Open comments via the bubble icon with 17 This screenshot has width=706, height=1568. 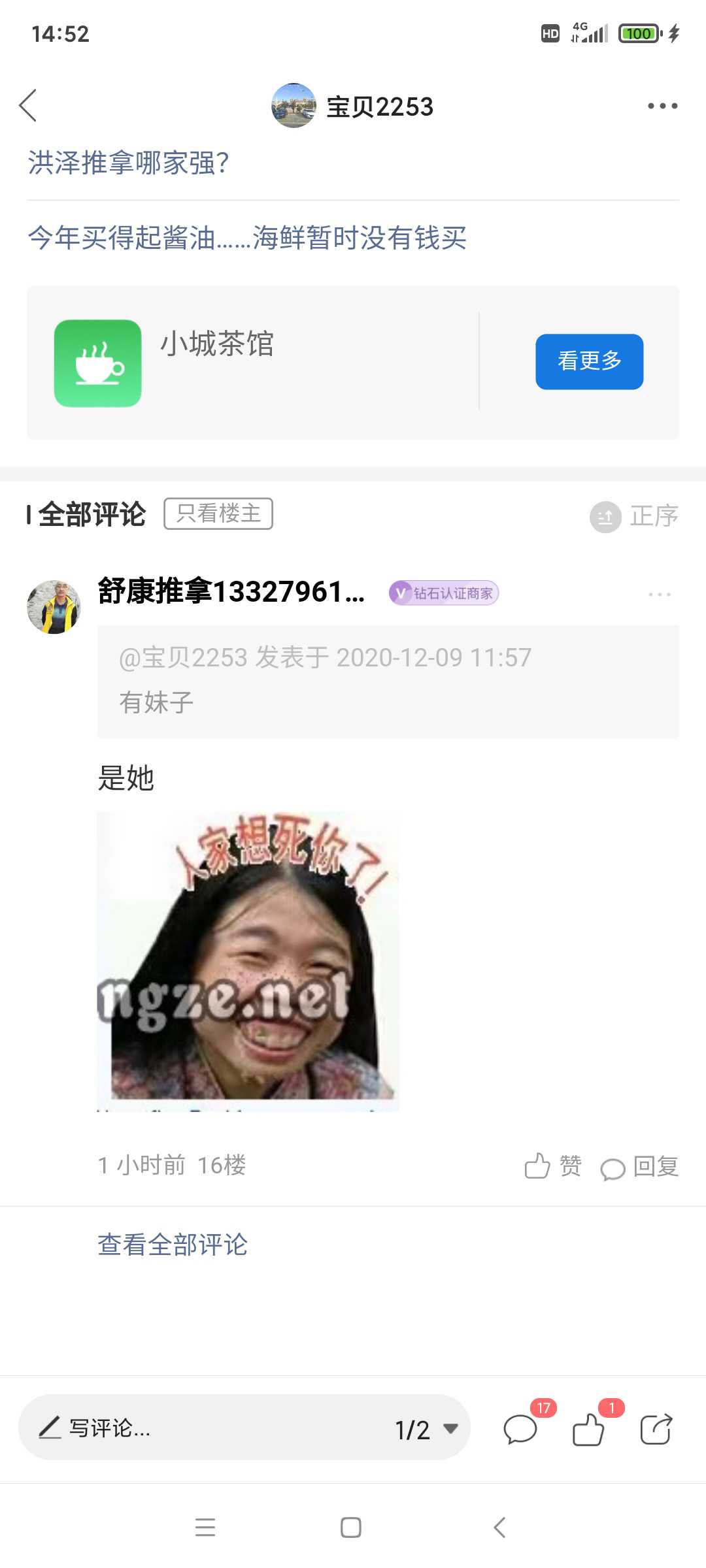point(521,1428)
